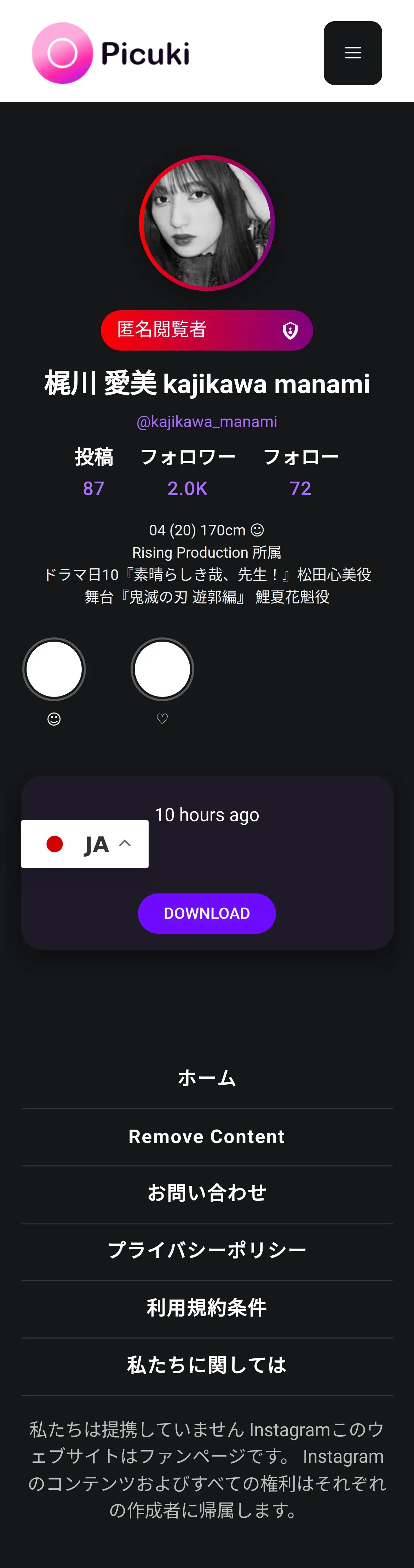Tap the Picuki logo to go home
Screen dimensions: 414x1568
point(111,53)
